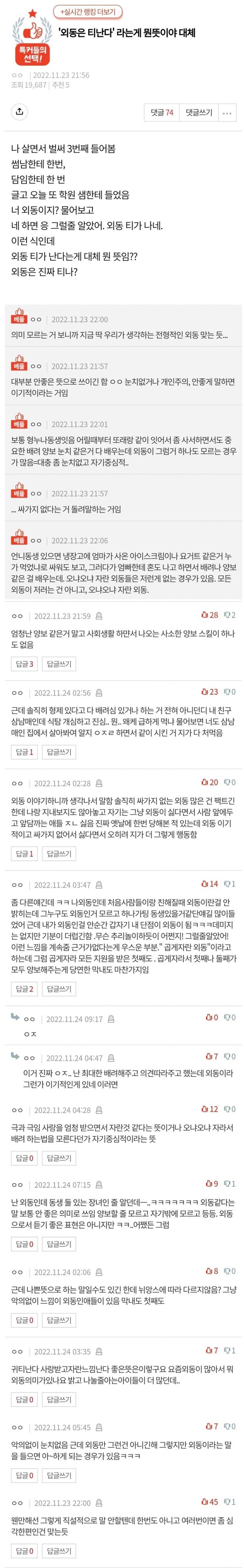This screenshot has width=244, height=1568.
Task: Upvote the 02:28 comment with 20 likes
Action: tap(209, 782)
